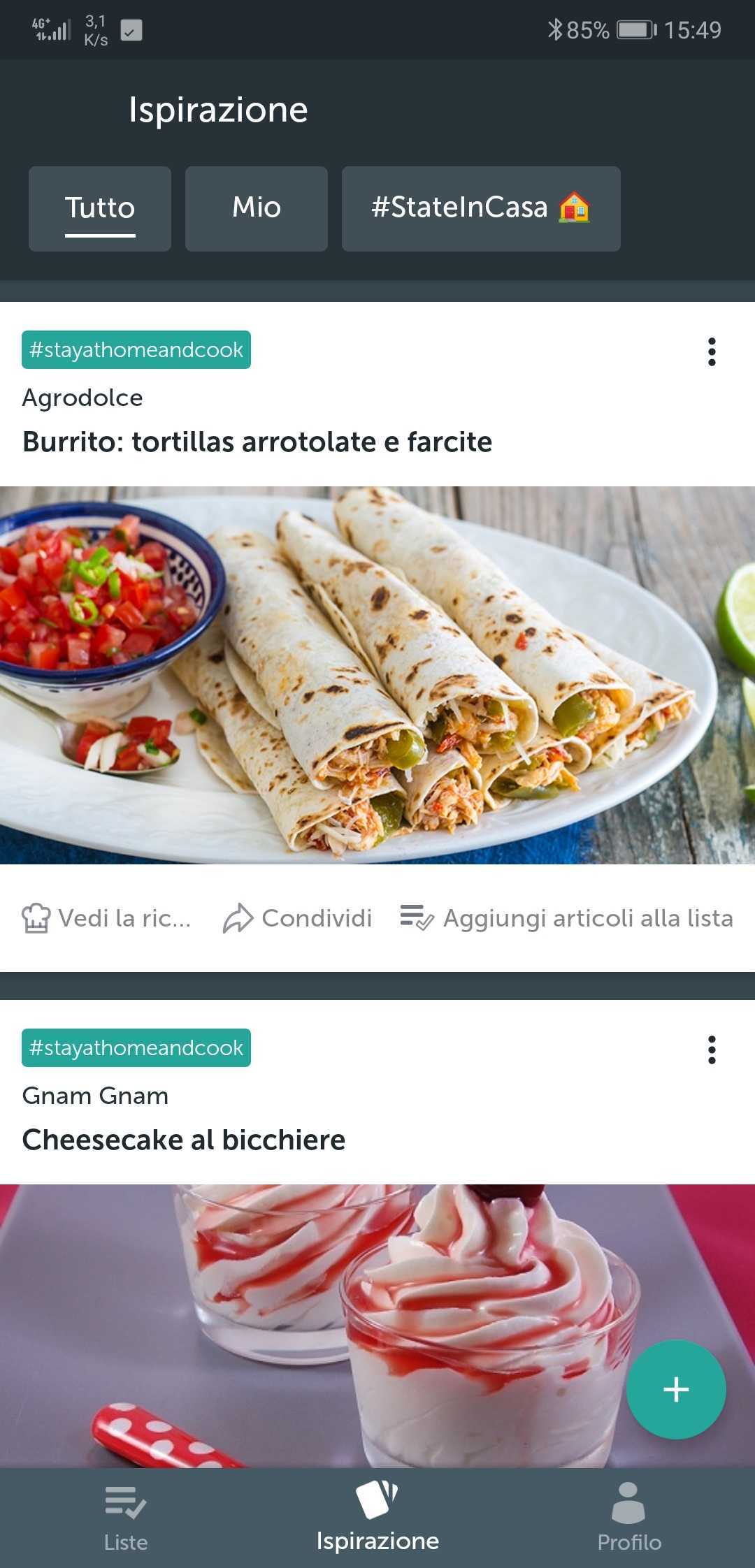Add Burrito ingredients to the list
The height and width of the screenshot is (1568, 755).
[x=567, y=918]
